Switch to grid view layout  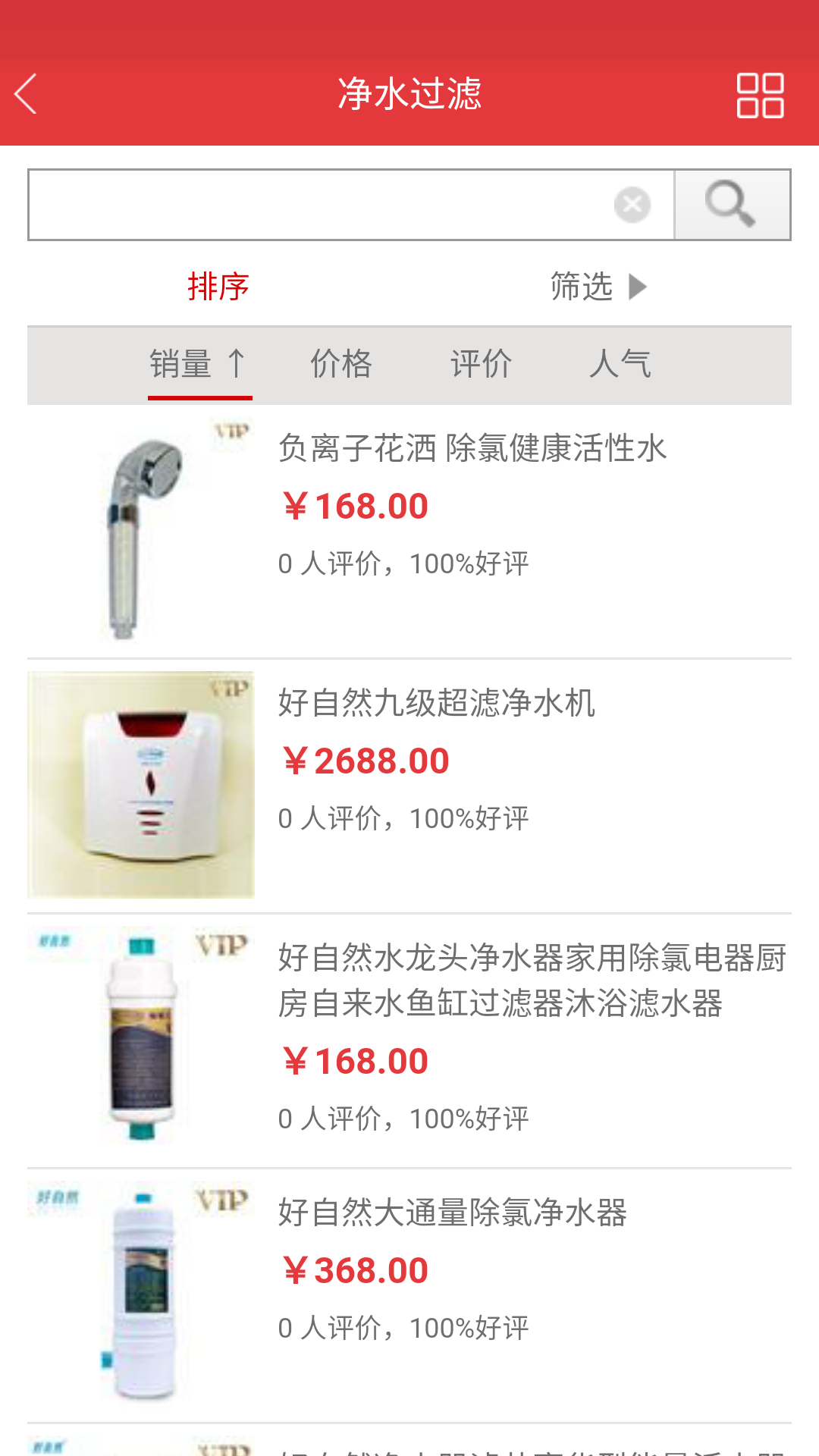760,96
